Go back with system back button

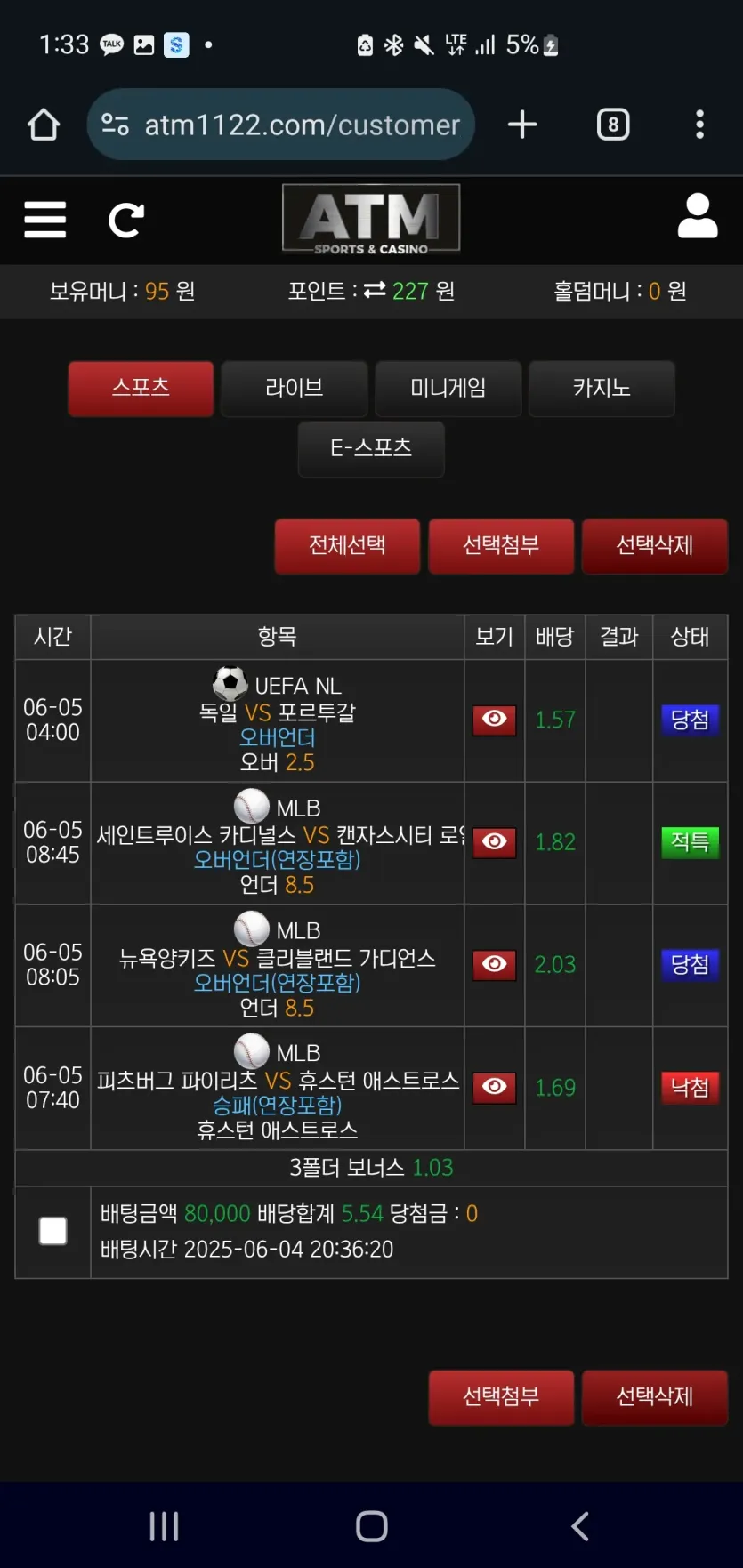tap(580, 1526)
